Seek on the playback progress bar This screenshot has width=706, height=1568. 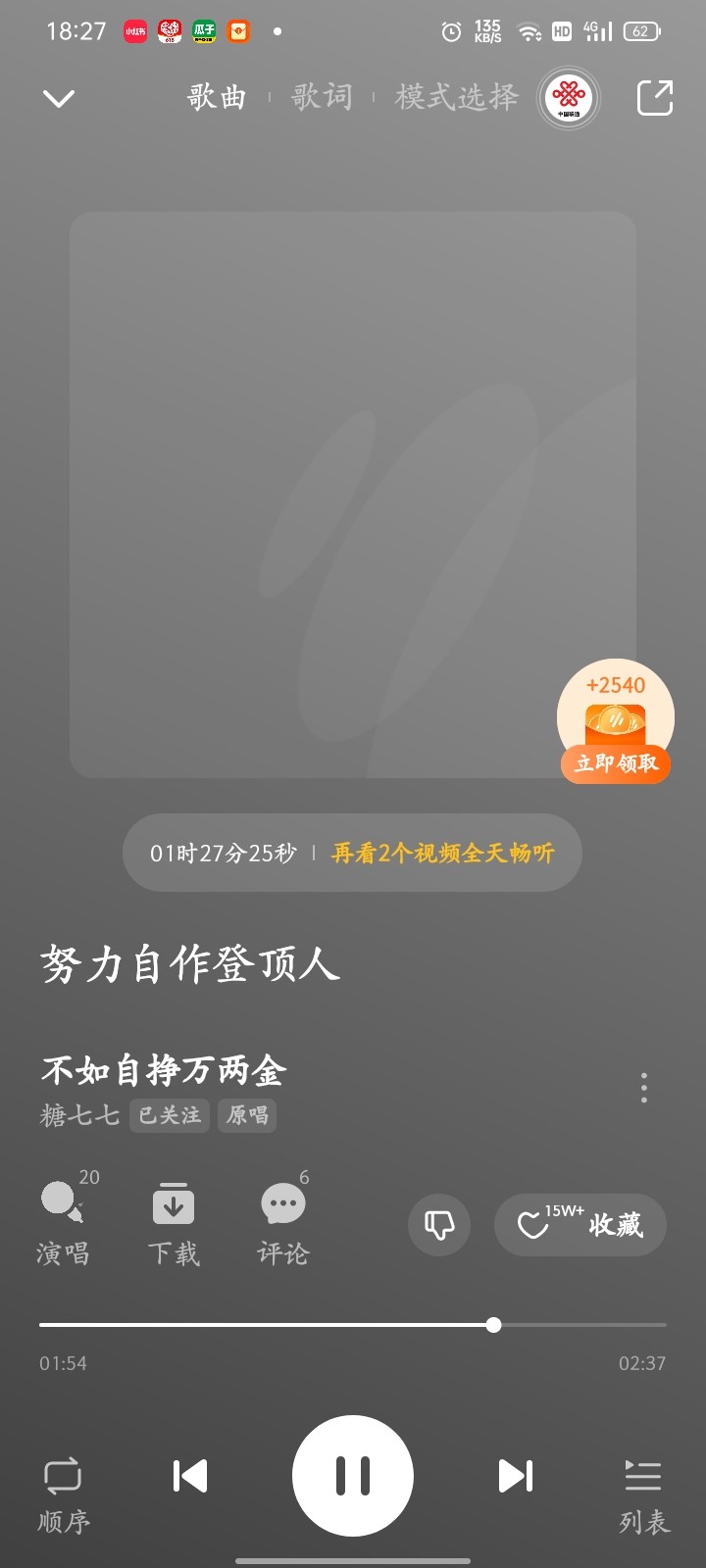(x=353, y=1325)
